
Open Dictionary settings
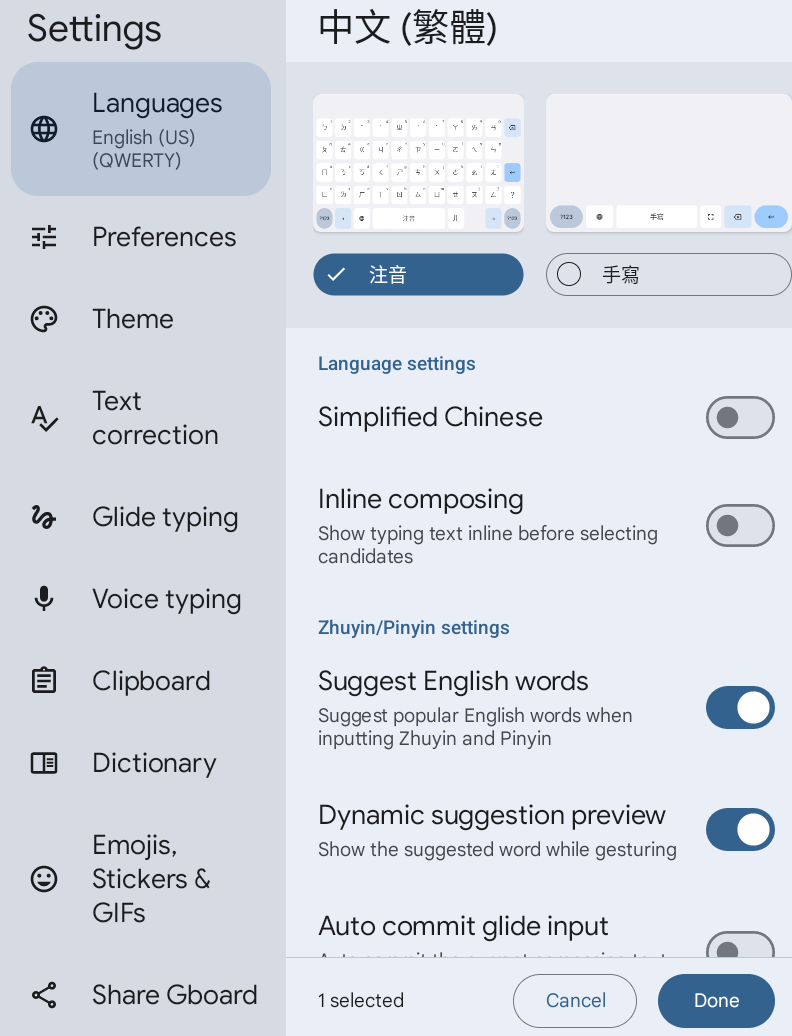pos(141,763)
